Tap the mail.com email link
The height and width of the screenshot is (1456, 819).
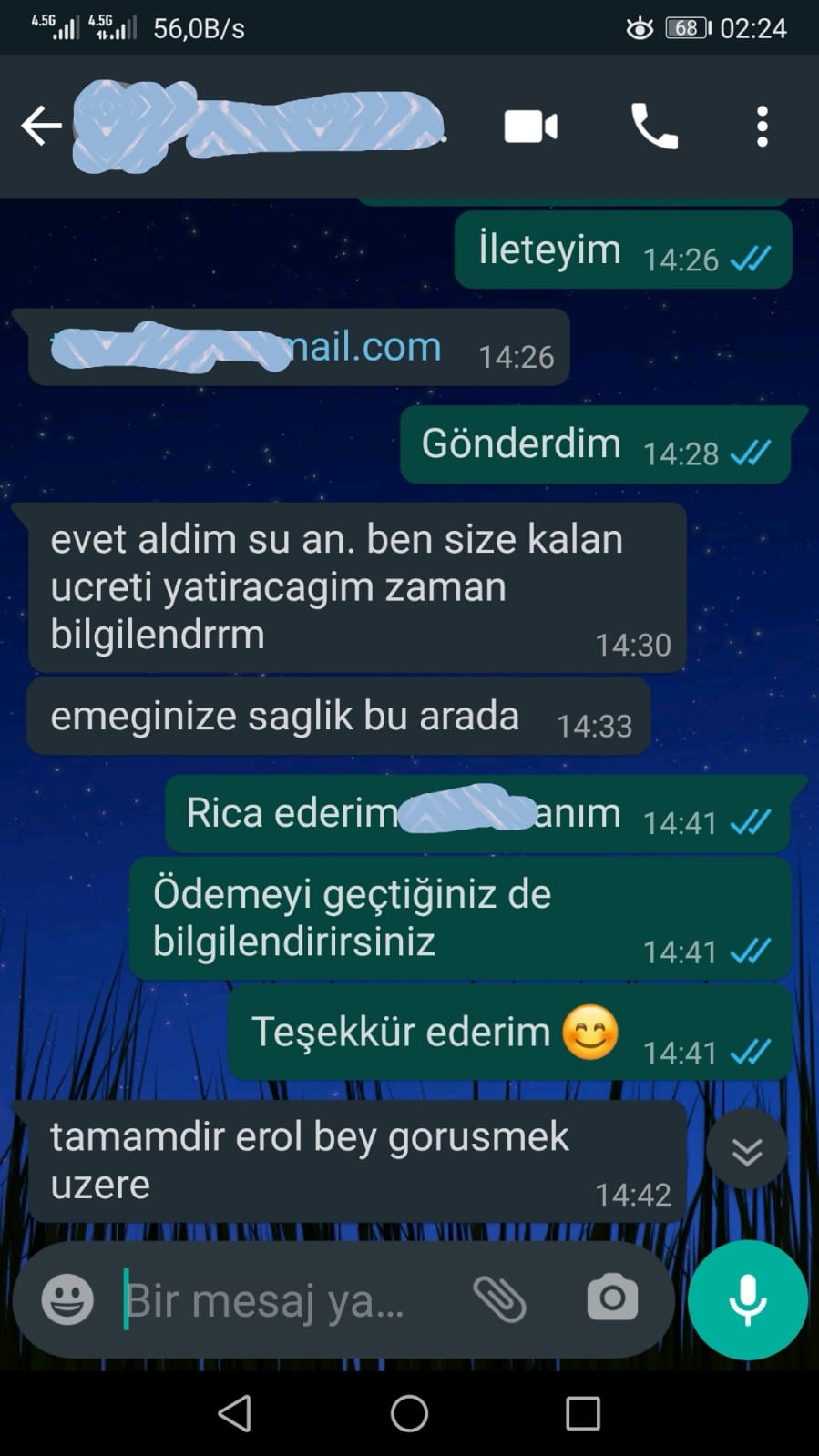tap(246, 346)
